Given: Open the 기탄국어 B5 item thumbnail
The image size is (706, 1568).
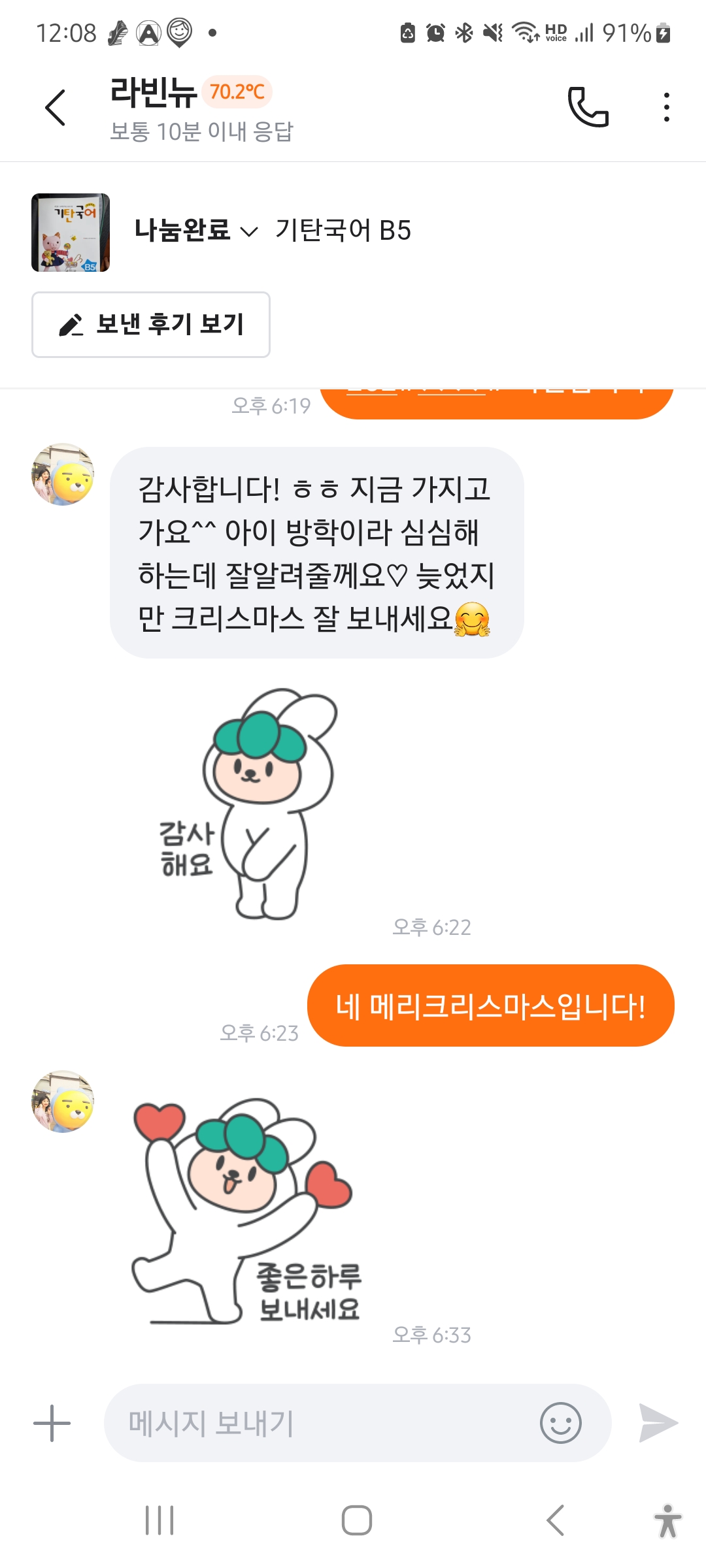Looking at the screenshot, I should [x=71, y=233].
